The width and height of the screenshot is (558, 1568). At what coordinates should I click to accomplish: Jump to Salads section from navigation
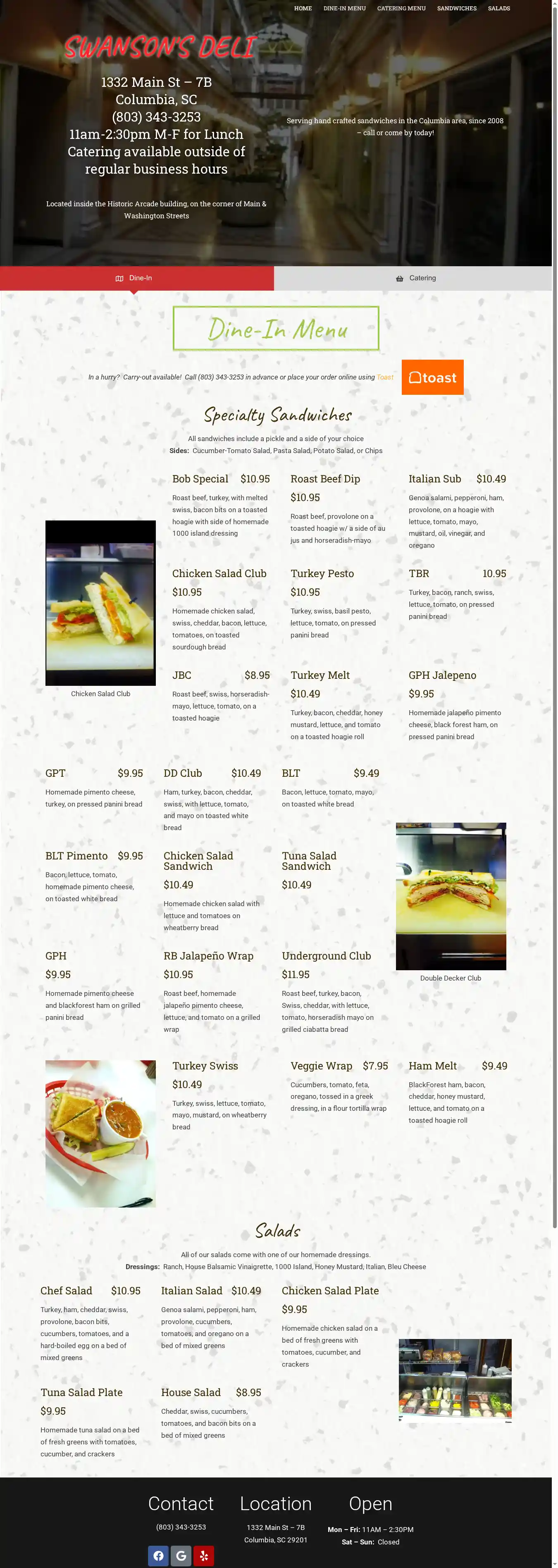tap(498, 9)
